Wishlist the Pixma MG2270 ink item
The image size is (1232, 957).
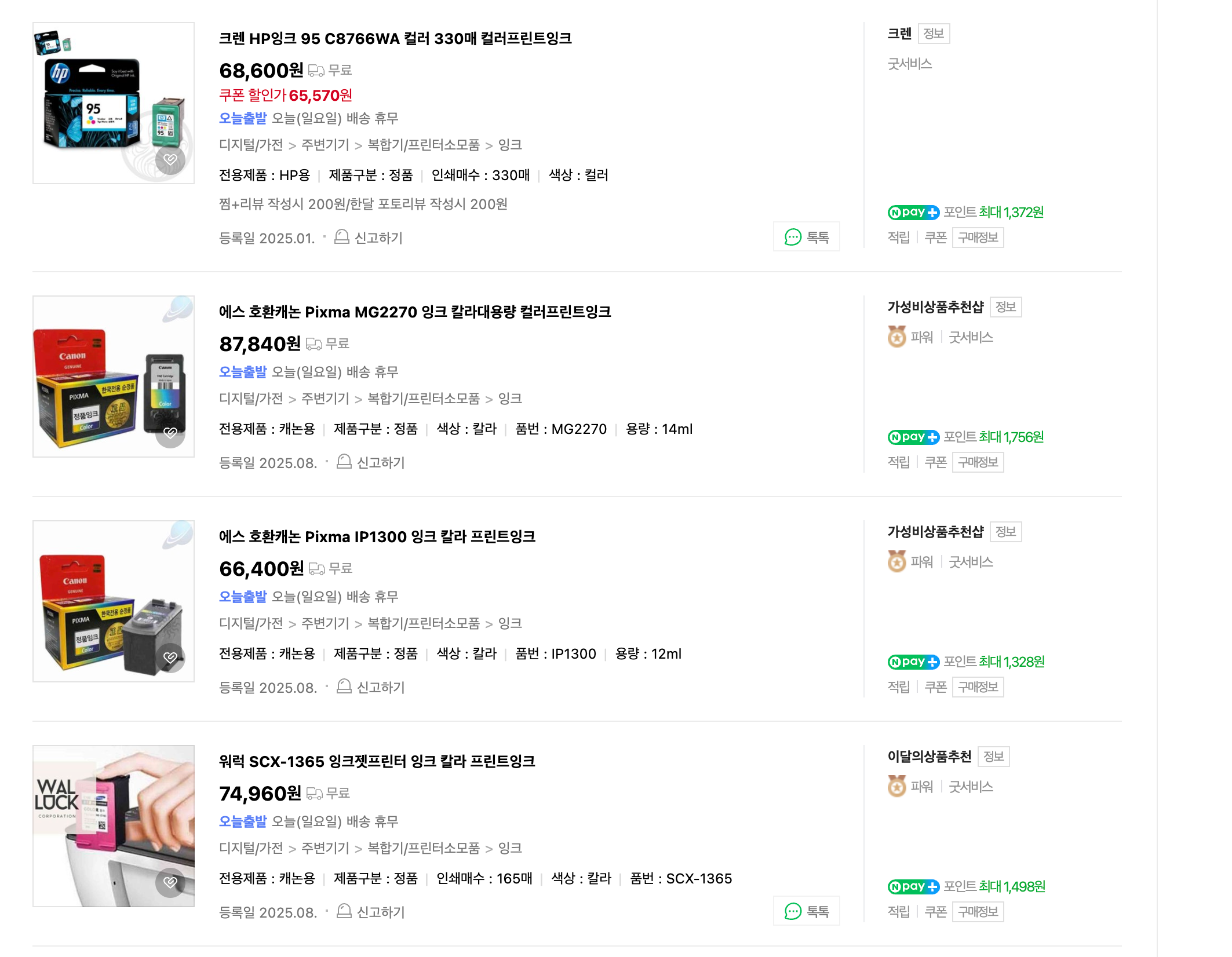pos(170,433)
